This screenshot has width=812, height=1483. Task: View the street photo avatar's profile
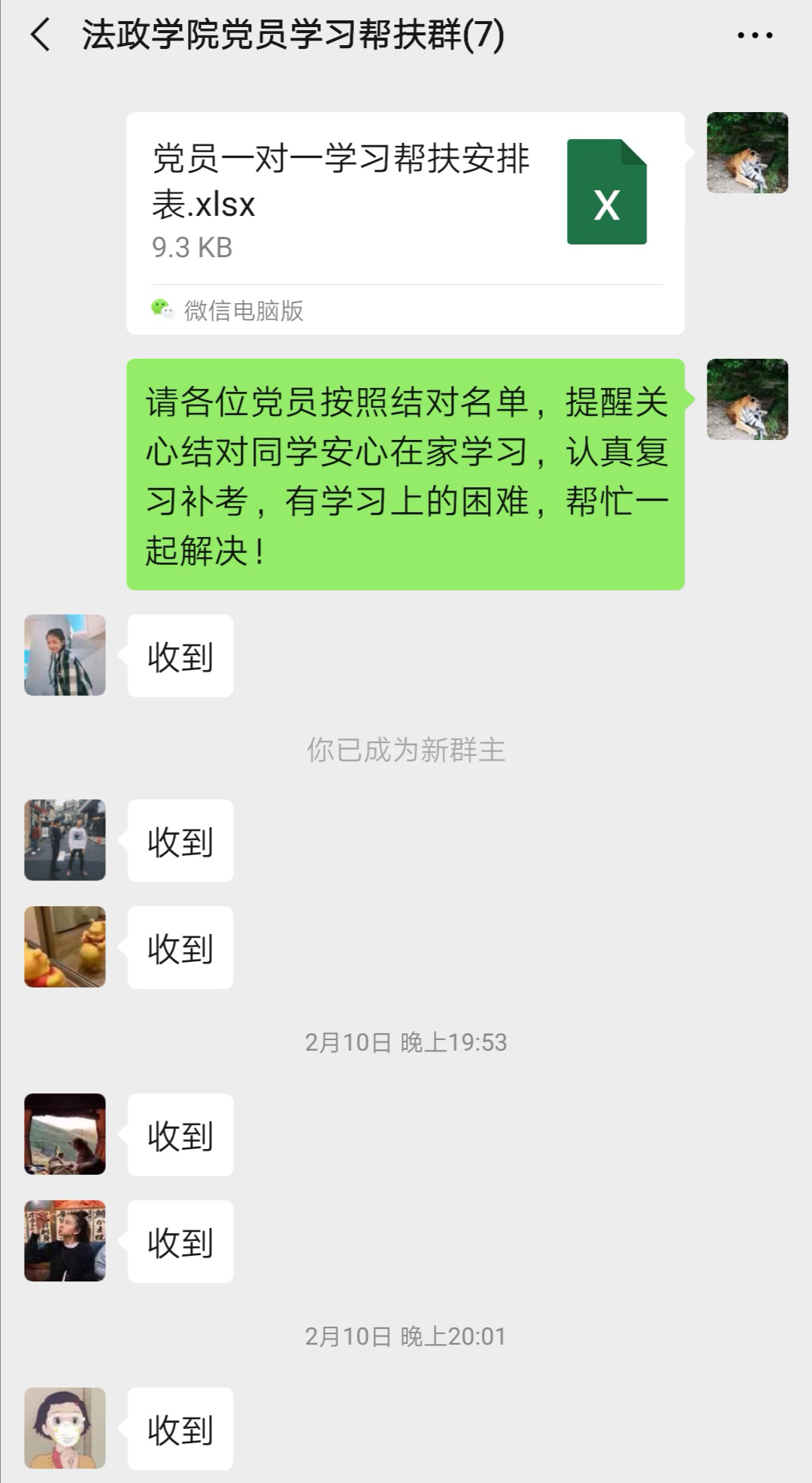coord(65,840)
